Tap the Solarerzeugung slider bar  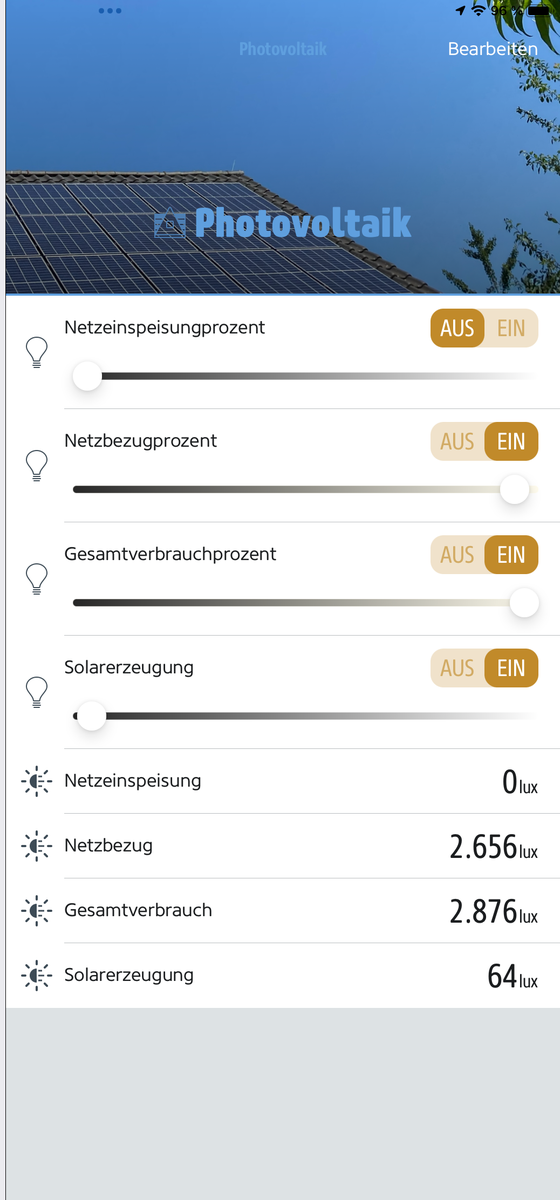point(304,716)
